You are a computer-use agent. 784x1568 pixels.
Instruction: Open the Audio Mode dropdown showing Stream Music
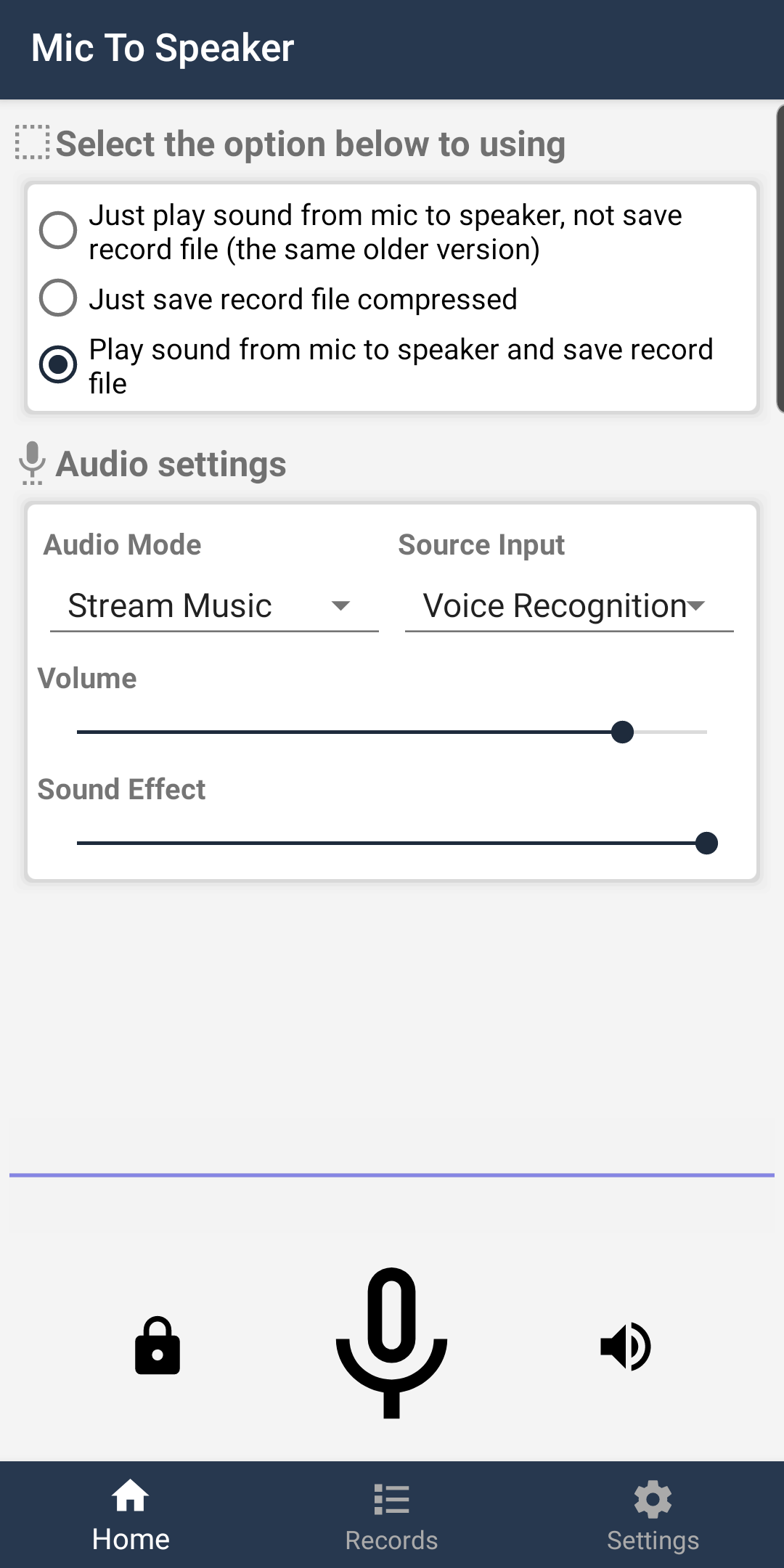pyautogui.click(x=214, y=606)
